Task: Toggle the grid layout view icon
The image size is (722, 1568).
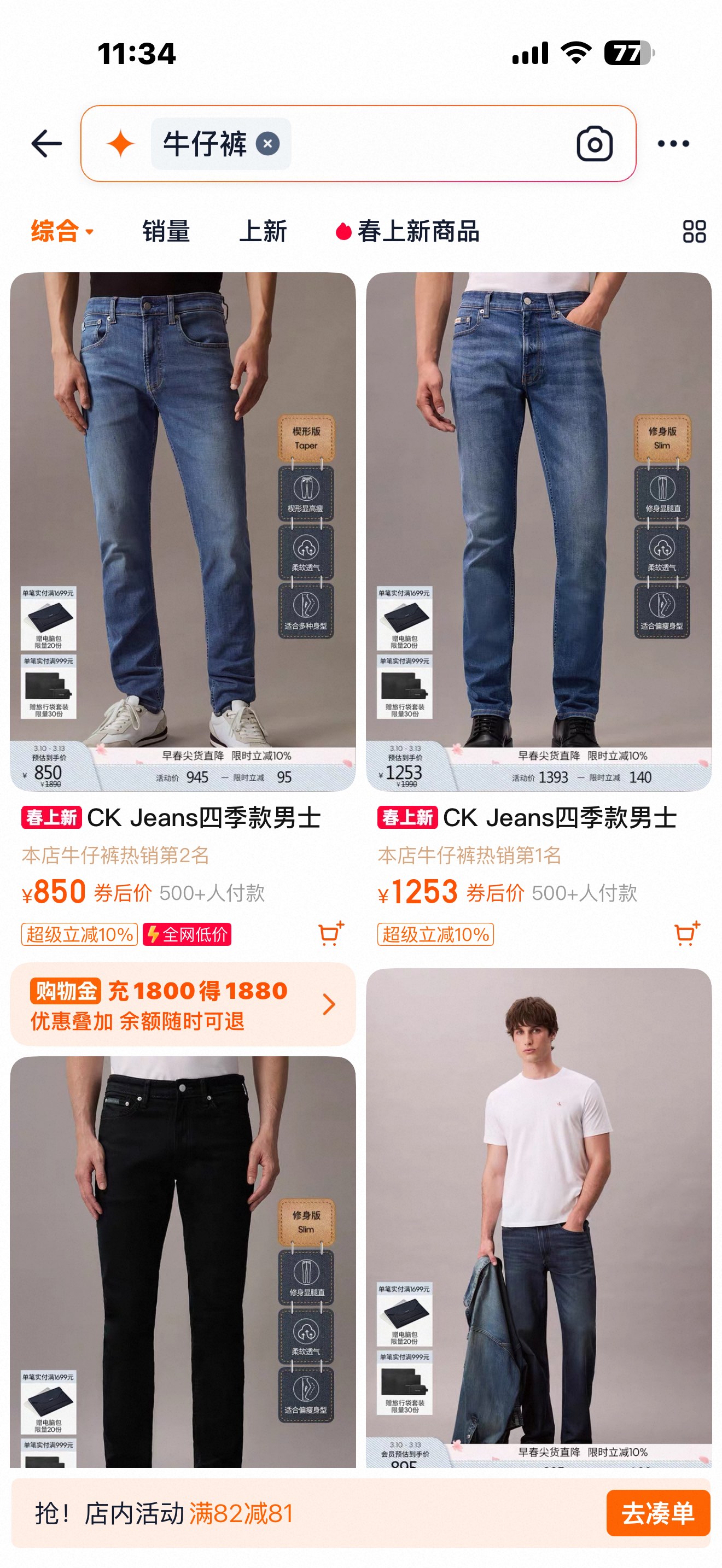Action: [x=694, y=232]
